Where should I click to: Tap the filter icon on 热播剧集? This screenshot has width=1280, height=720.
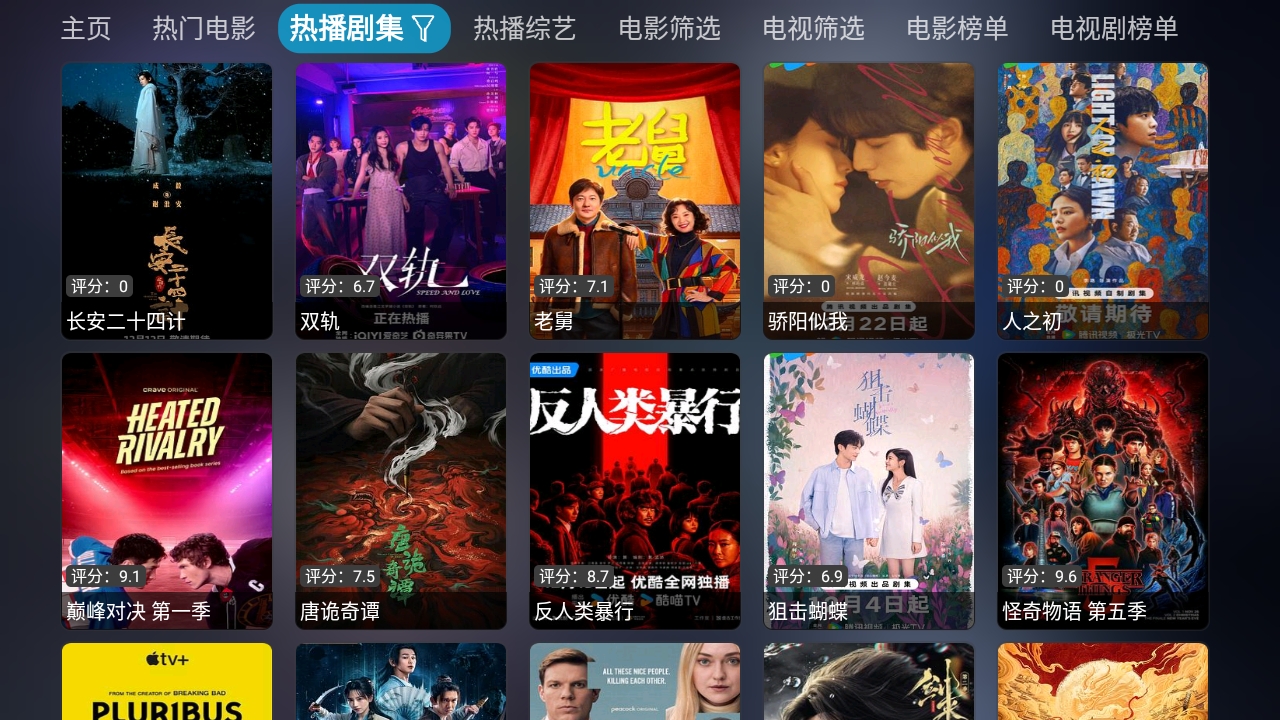tap(424, 29)
